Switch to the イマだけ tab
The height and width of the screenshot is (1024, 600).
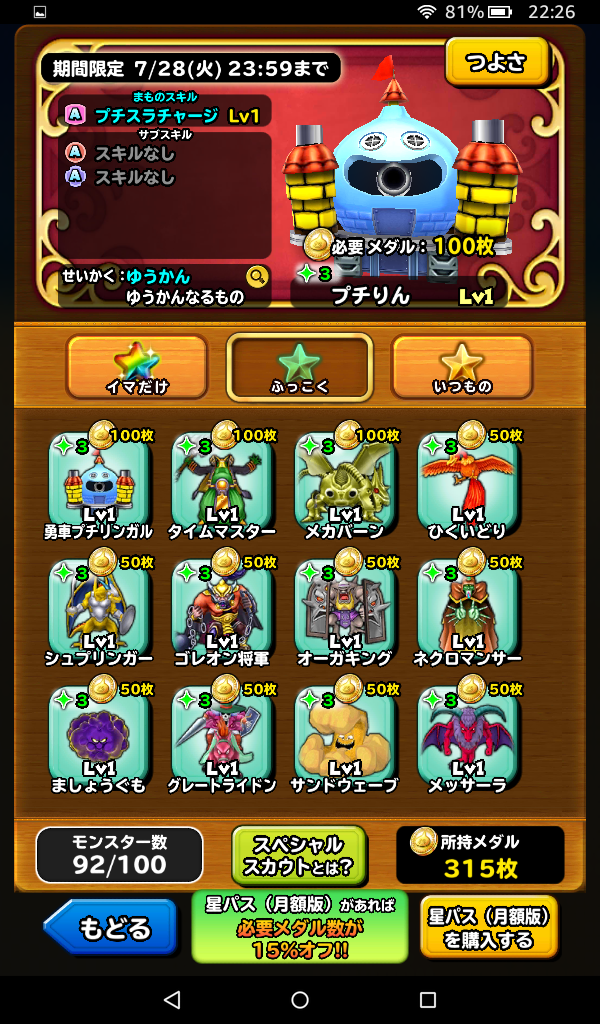pos(136,367)
